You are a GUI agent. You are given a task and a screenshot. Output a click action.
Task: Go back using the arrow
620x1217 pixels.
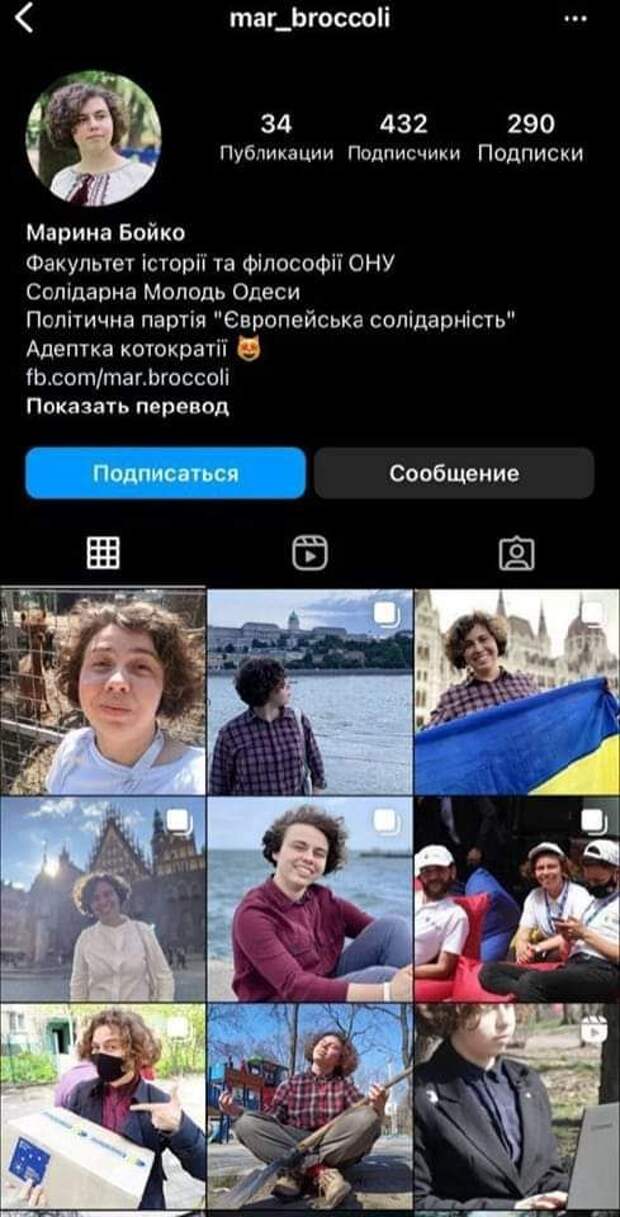tap(25, 17)
